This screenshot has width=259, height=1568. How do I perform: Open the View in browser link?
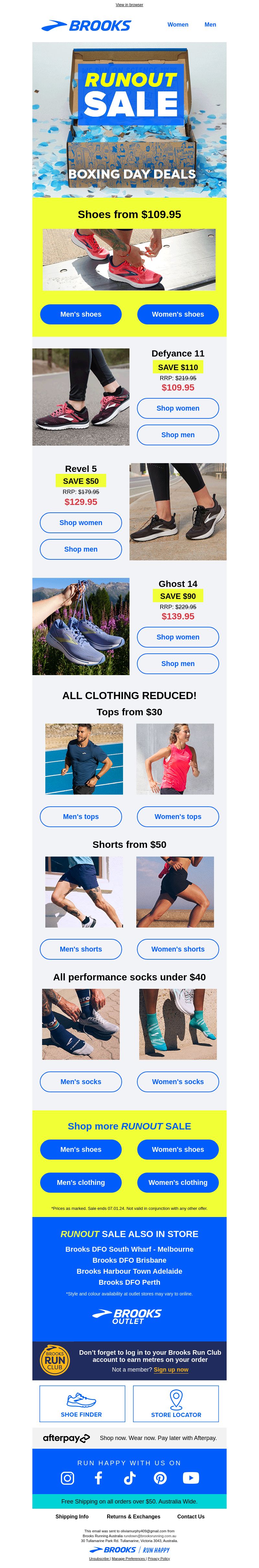(129, 5)
